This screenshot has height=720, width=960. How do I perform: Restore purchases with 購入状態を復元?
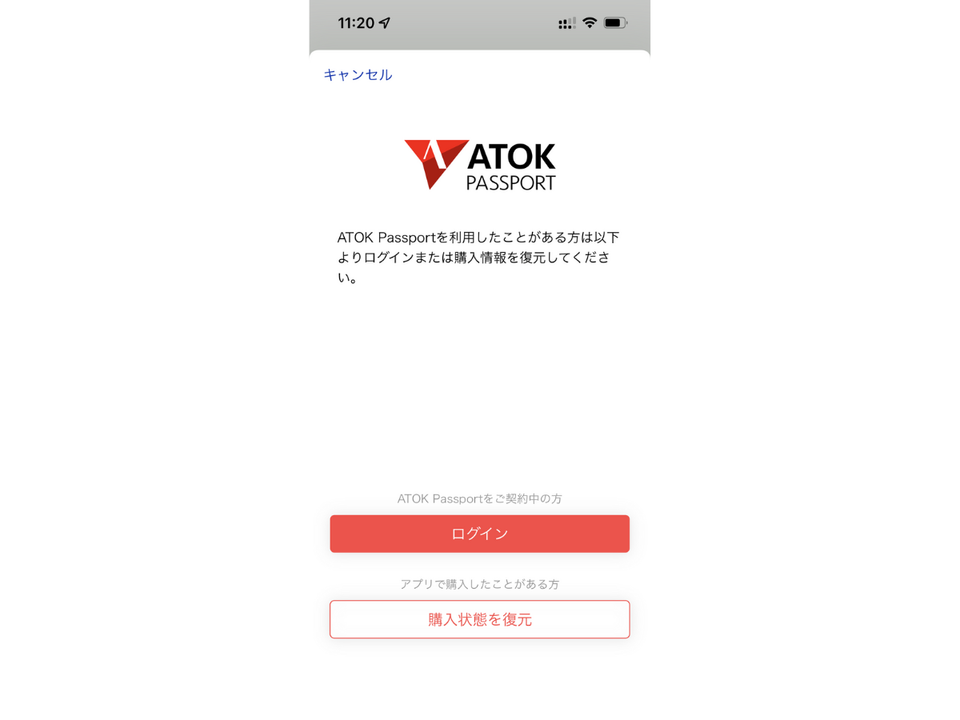point(480,619)
